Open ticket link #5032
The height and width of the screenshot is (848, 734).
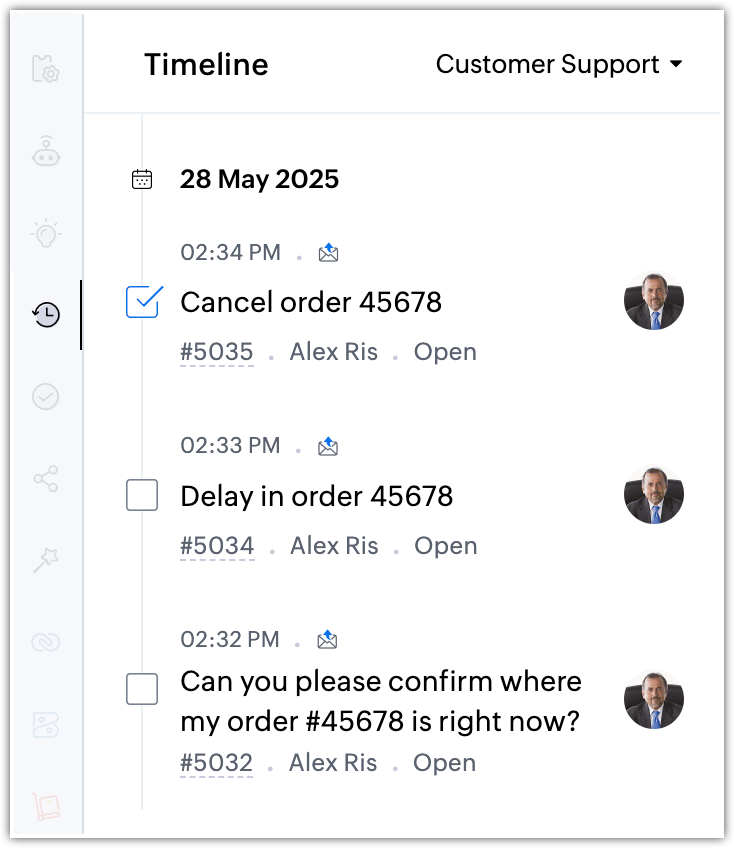pyautogui.click(x=216, y=763)
